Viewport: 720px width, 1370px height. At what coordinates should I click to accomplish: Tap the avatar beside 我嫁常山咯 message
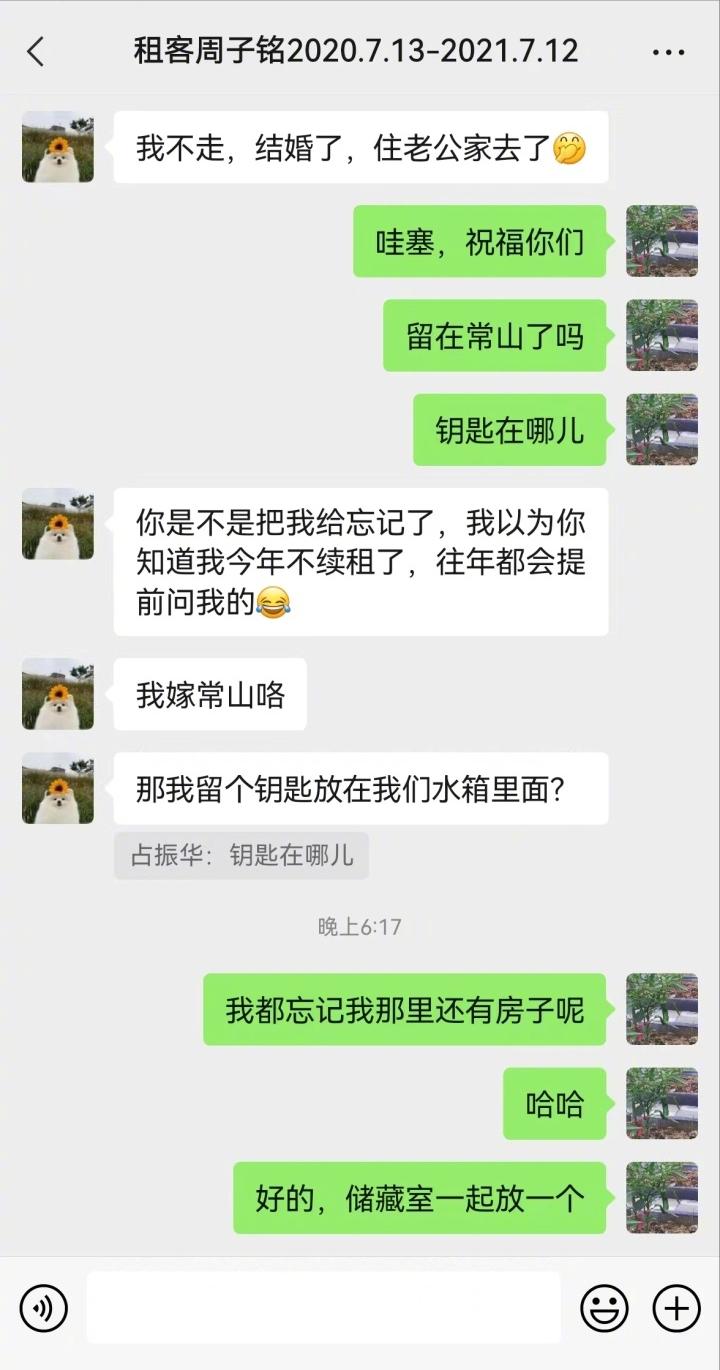(57, 694)
